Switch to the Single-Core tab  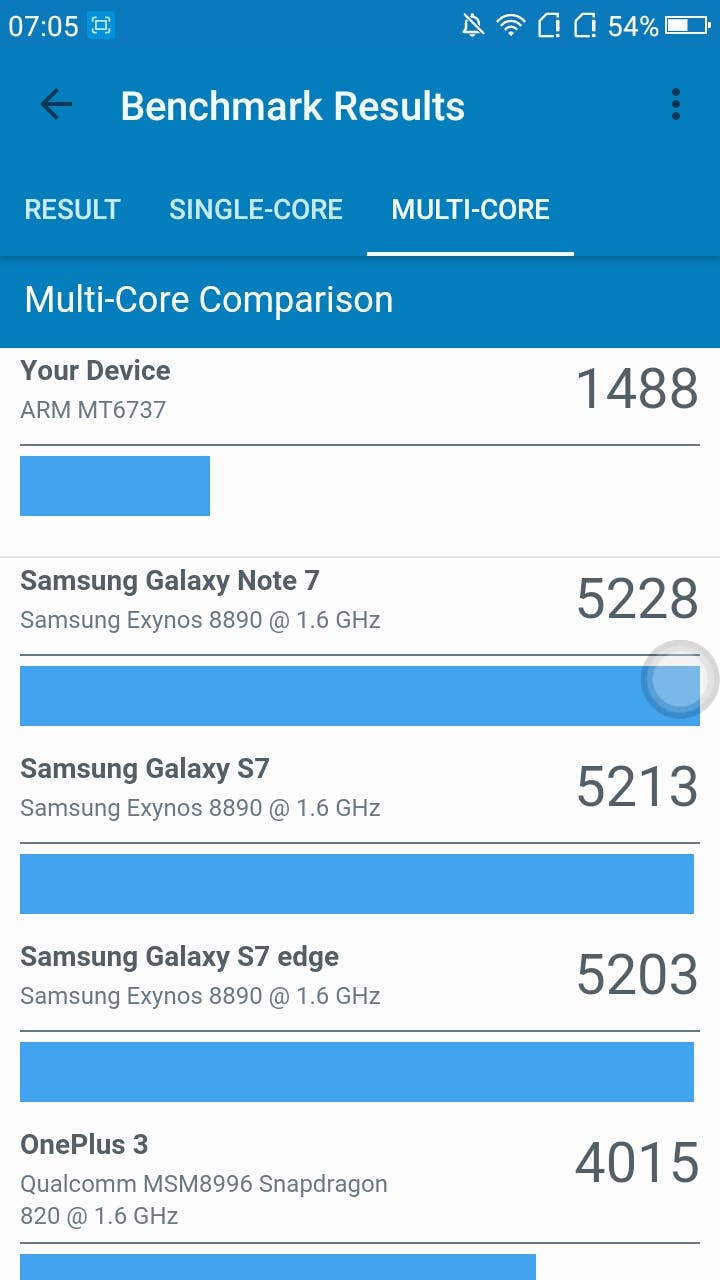[256, 209]
